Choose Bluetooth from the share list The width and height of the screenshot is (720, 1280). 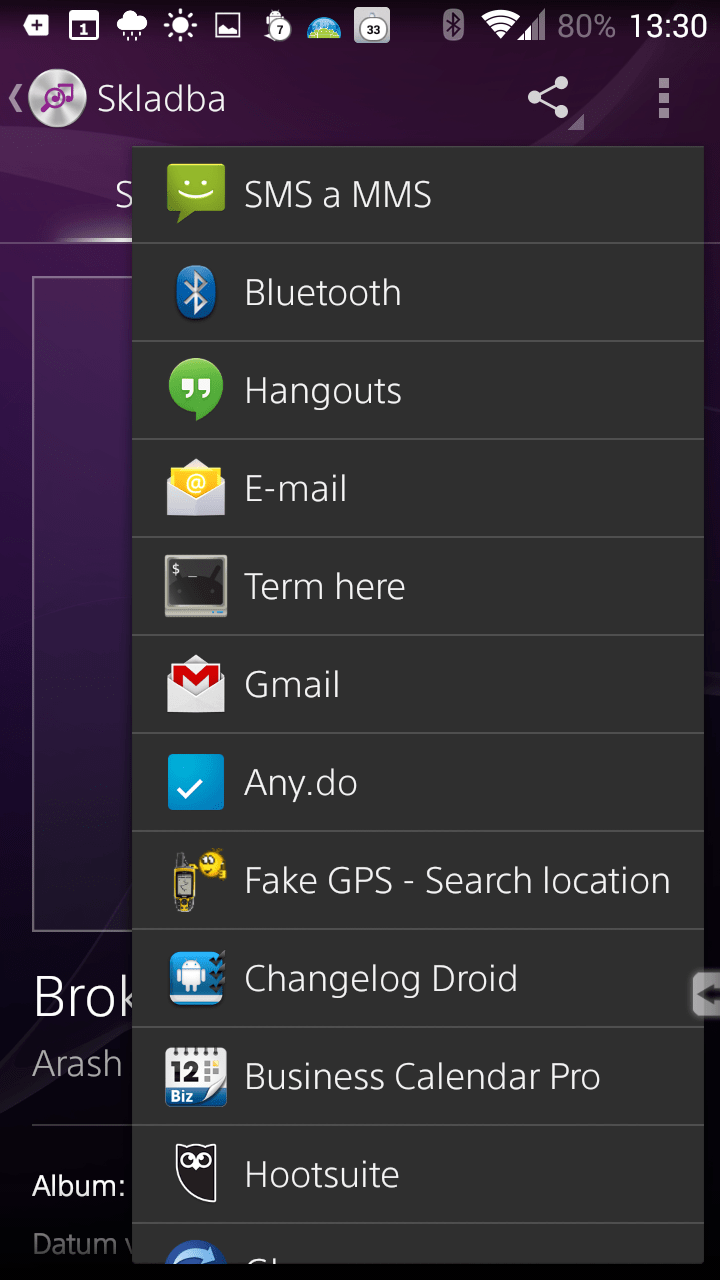click(x=417, y=292)
